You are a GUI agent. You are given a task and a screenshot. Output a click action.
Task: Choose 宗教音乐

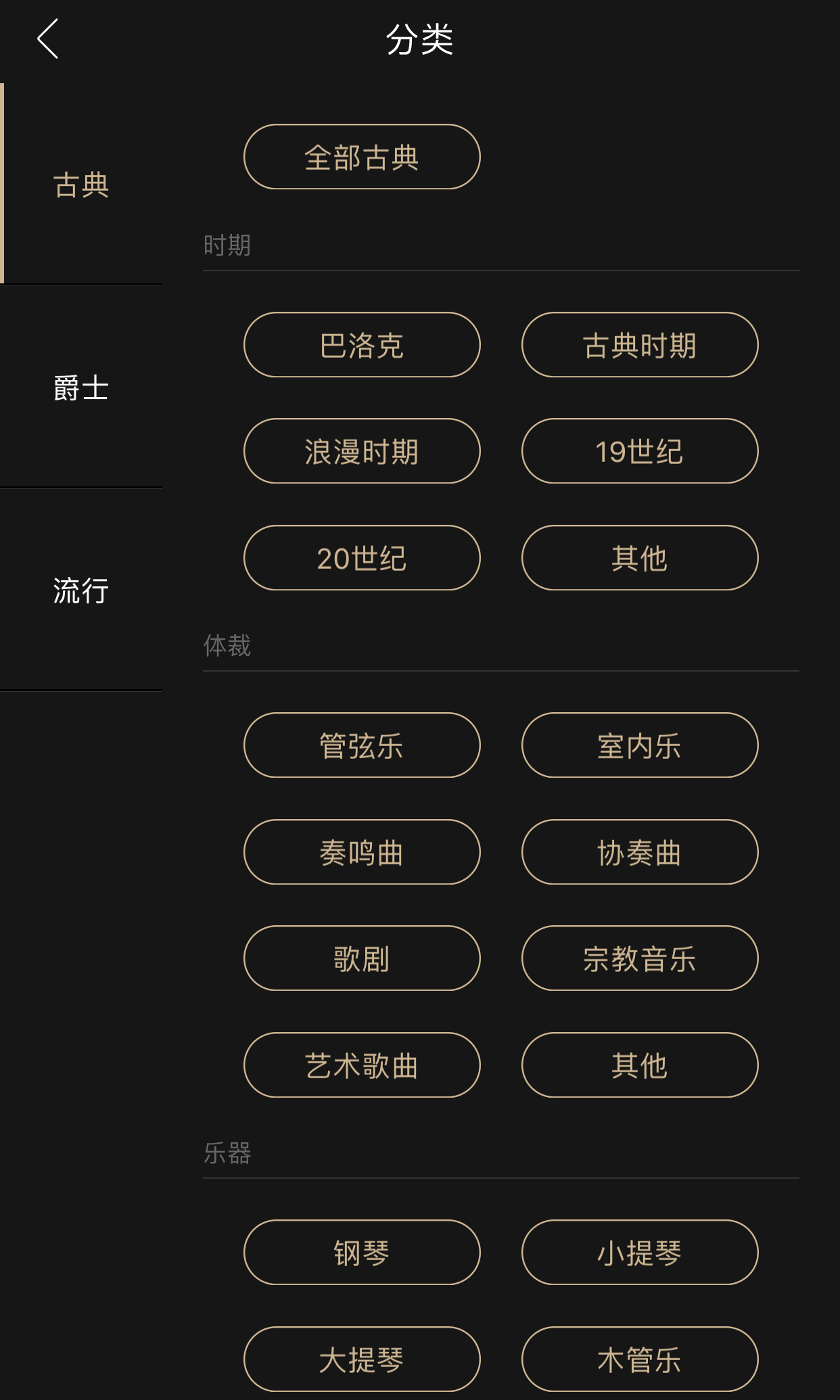640,958
